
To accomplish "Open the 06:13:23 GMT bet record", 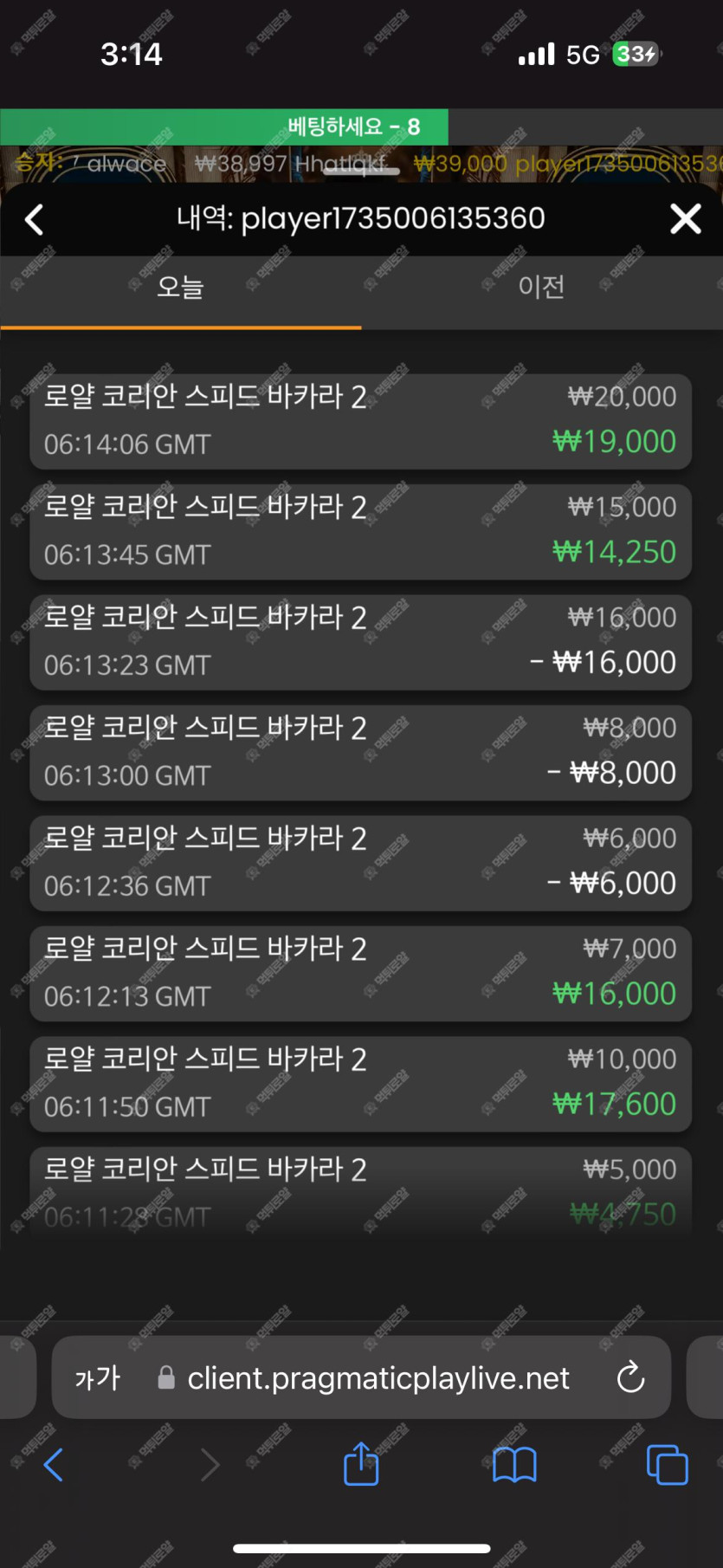I will click(x=360, y=643).
